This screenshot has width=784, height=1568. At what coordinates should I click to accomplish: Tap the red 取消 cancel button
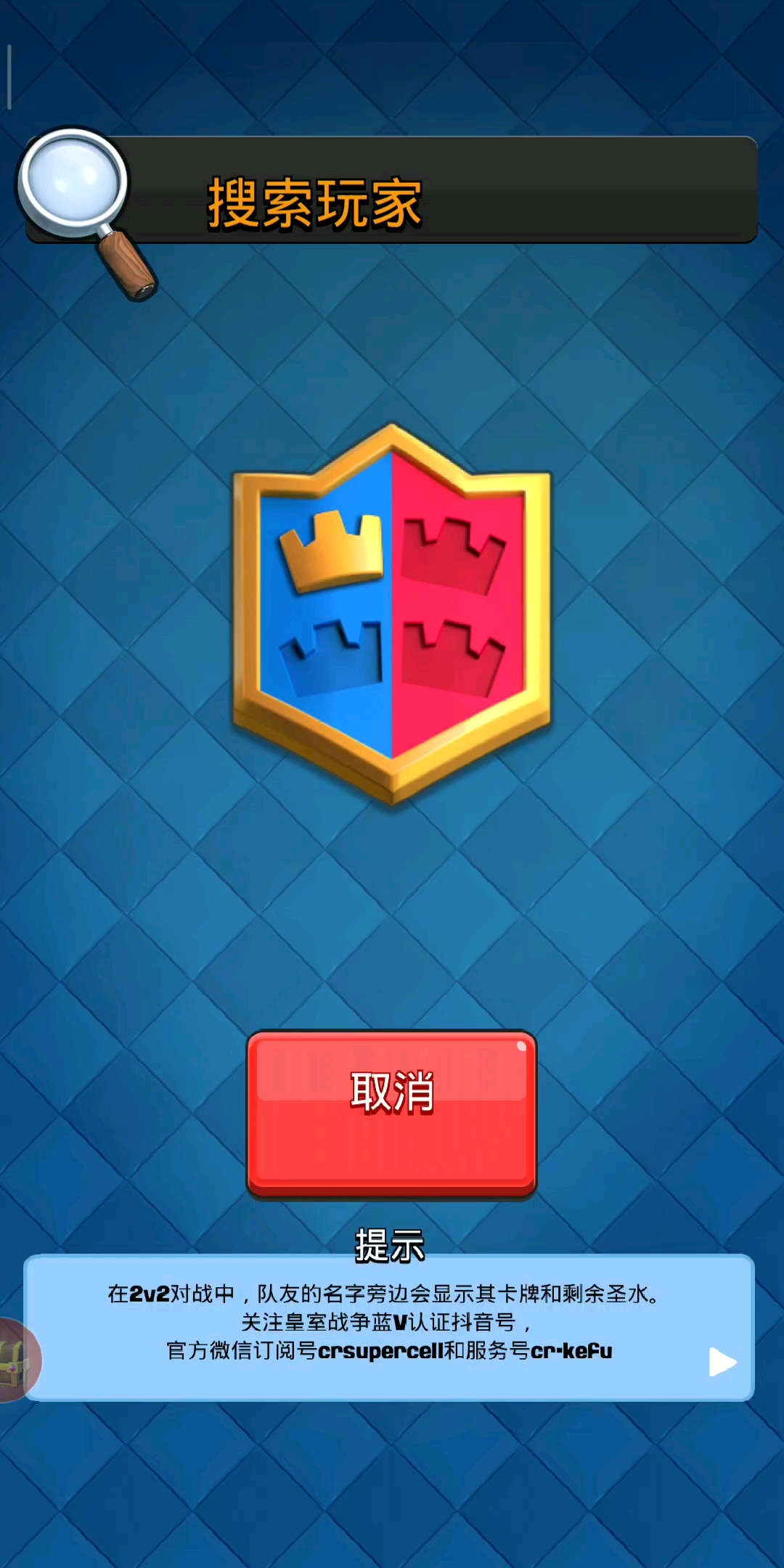point(392,1114)
